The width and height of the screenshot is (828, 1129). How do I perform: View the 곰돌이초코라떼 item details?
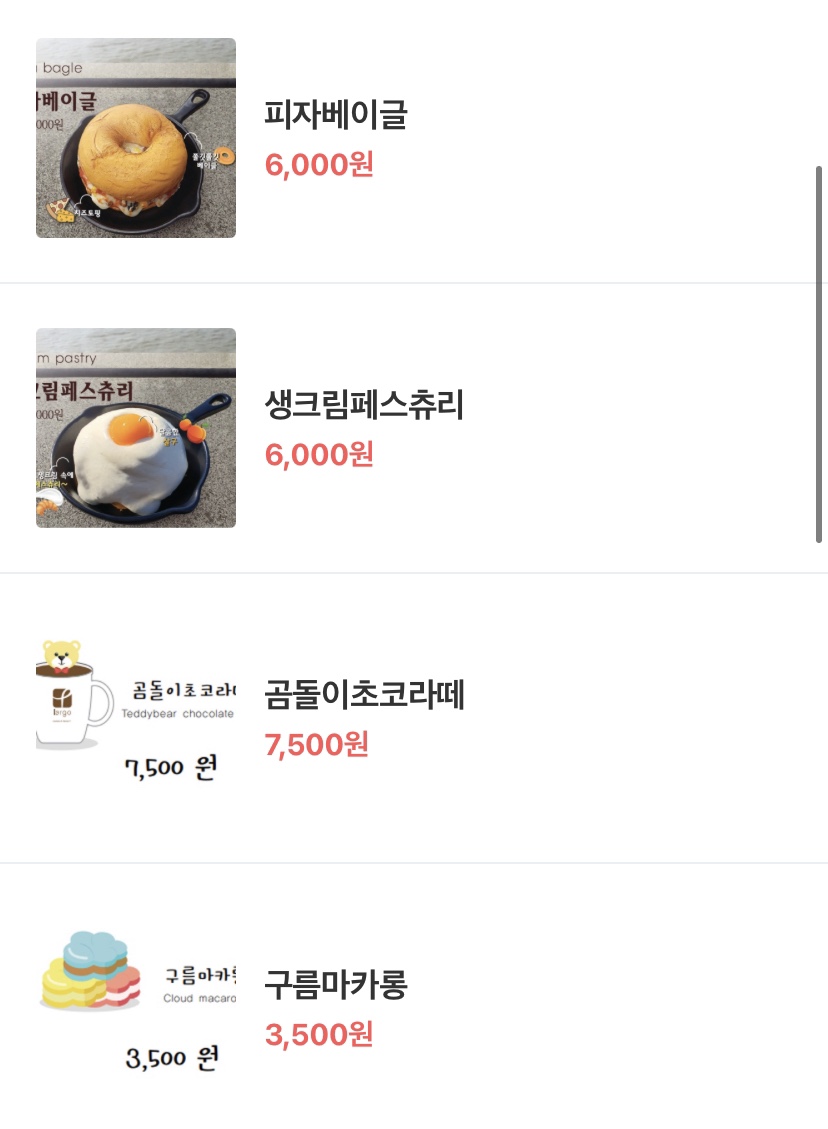[x=364, y=696]
